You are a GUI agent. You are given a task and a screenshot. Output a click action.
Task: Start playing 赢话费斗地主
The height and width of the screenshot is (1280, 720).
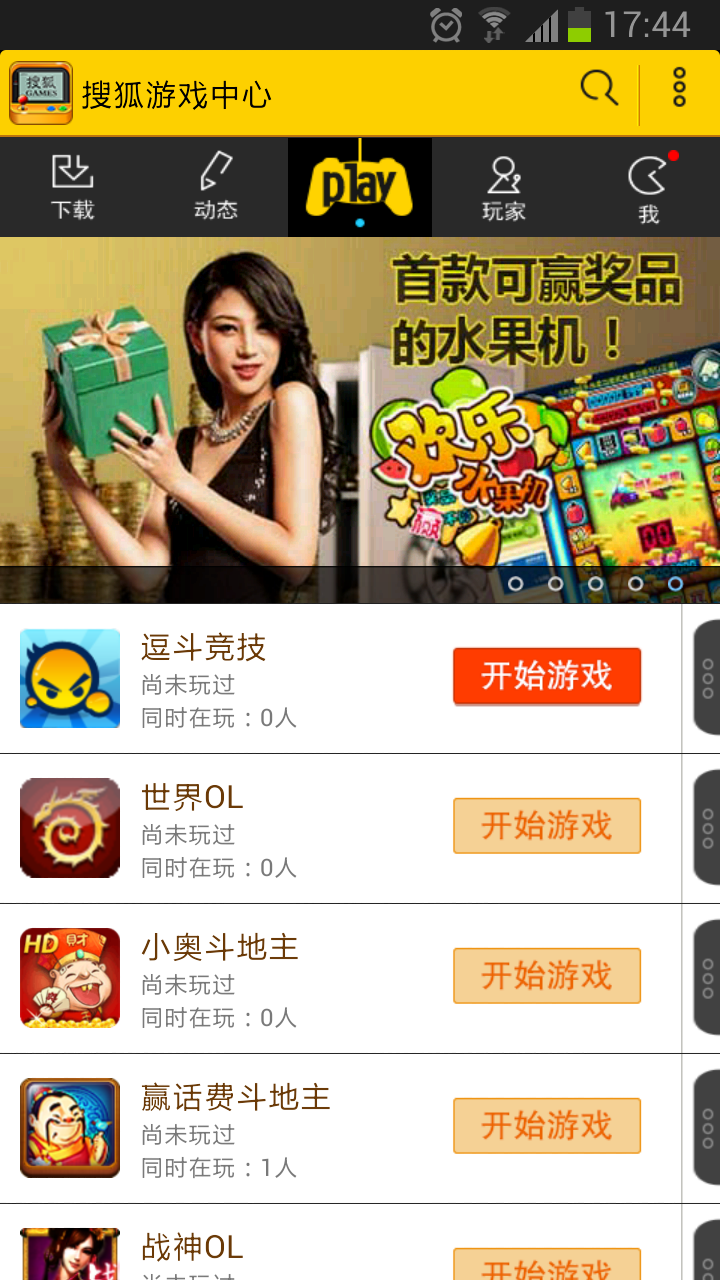(546, 1126)
